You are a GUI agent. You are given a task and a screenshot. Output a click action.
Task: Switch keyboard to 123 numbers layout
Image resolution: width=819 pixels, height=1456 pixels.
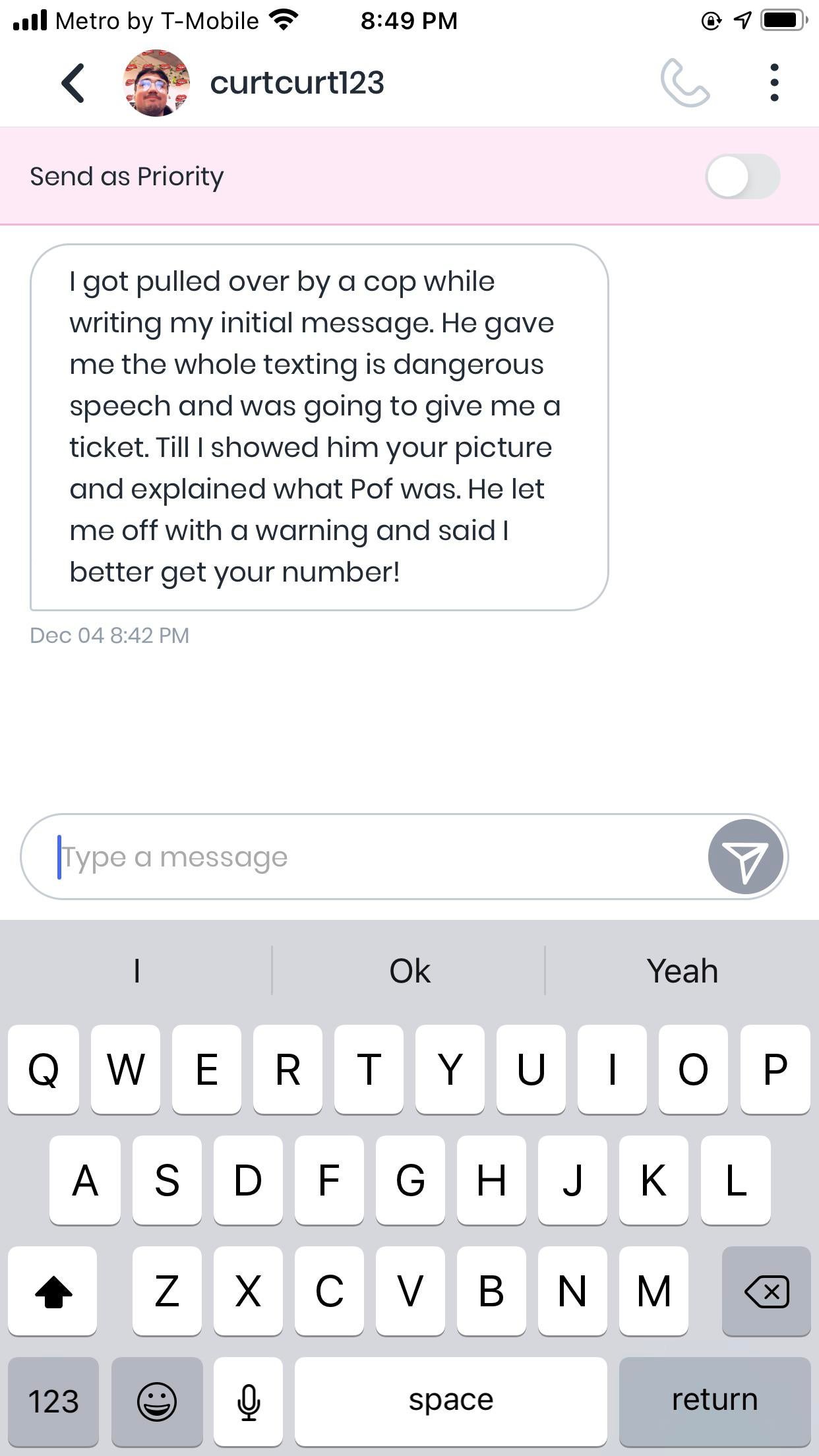tap(53, 1401)
